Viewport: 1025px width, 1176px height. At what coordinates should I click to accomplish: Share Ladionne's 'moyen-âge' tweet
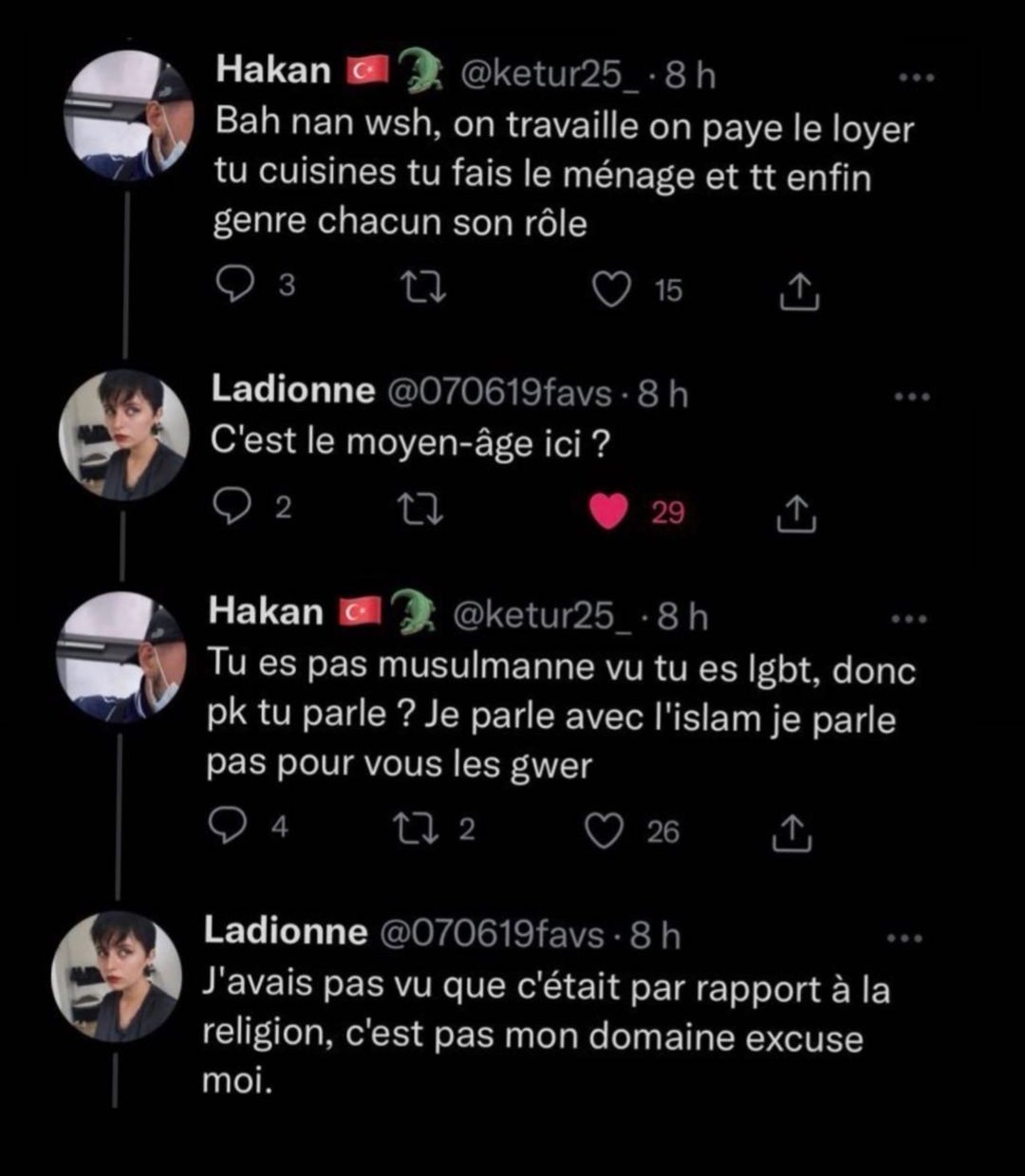tap(797, 513)
